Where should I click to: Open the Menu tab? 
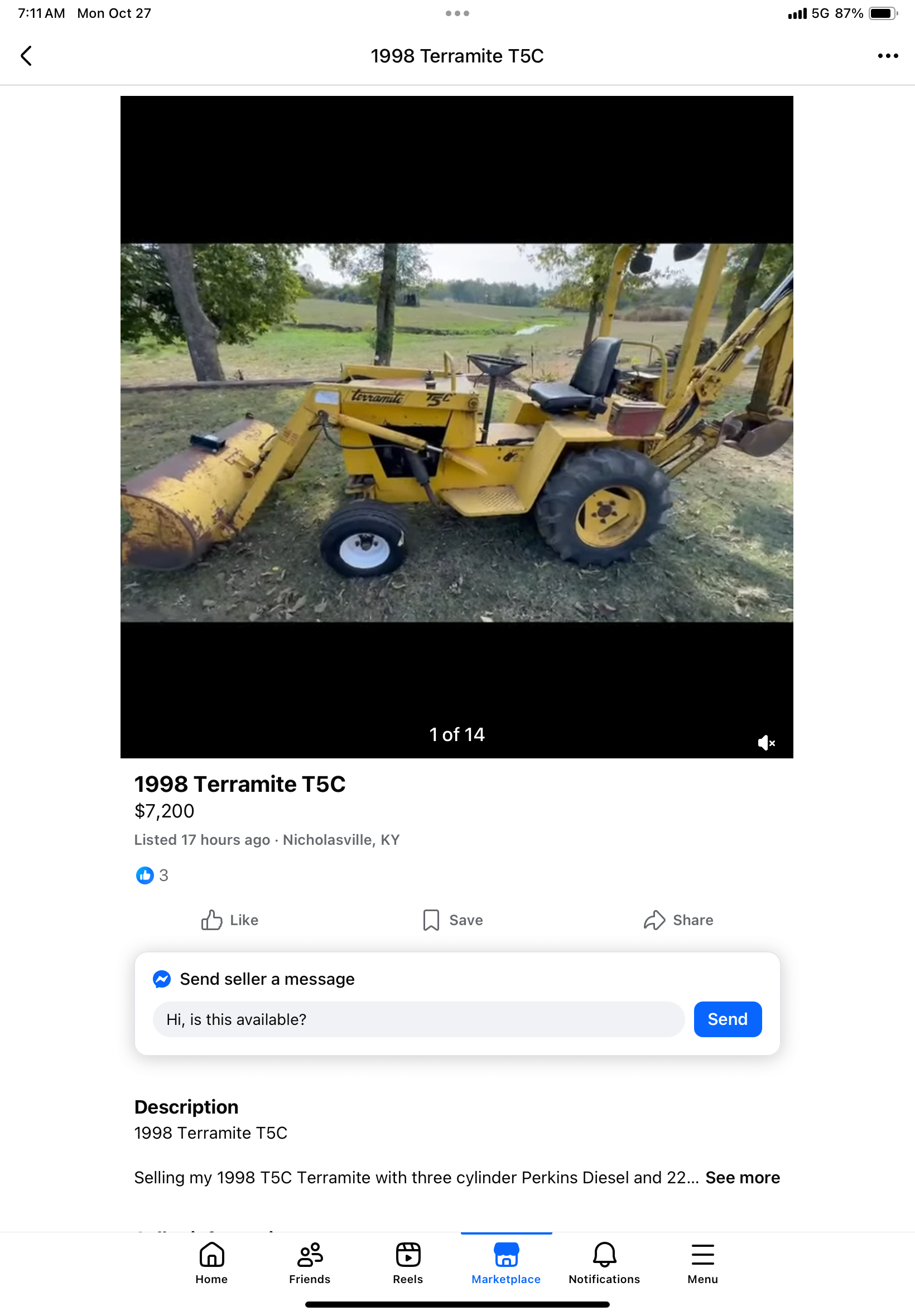702,1262
